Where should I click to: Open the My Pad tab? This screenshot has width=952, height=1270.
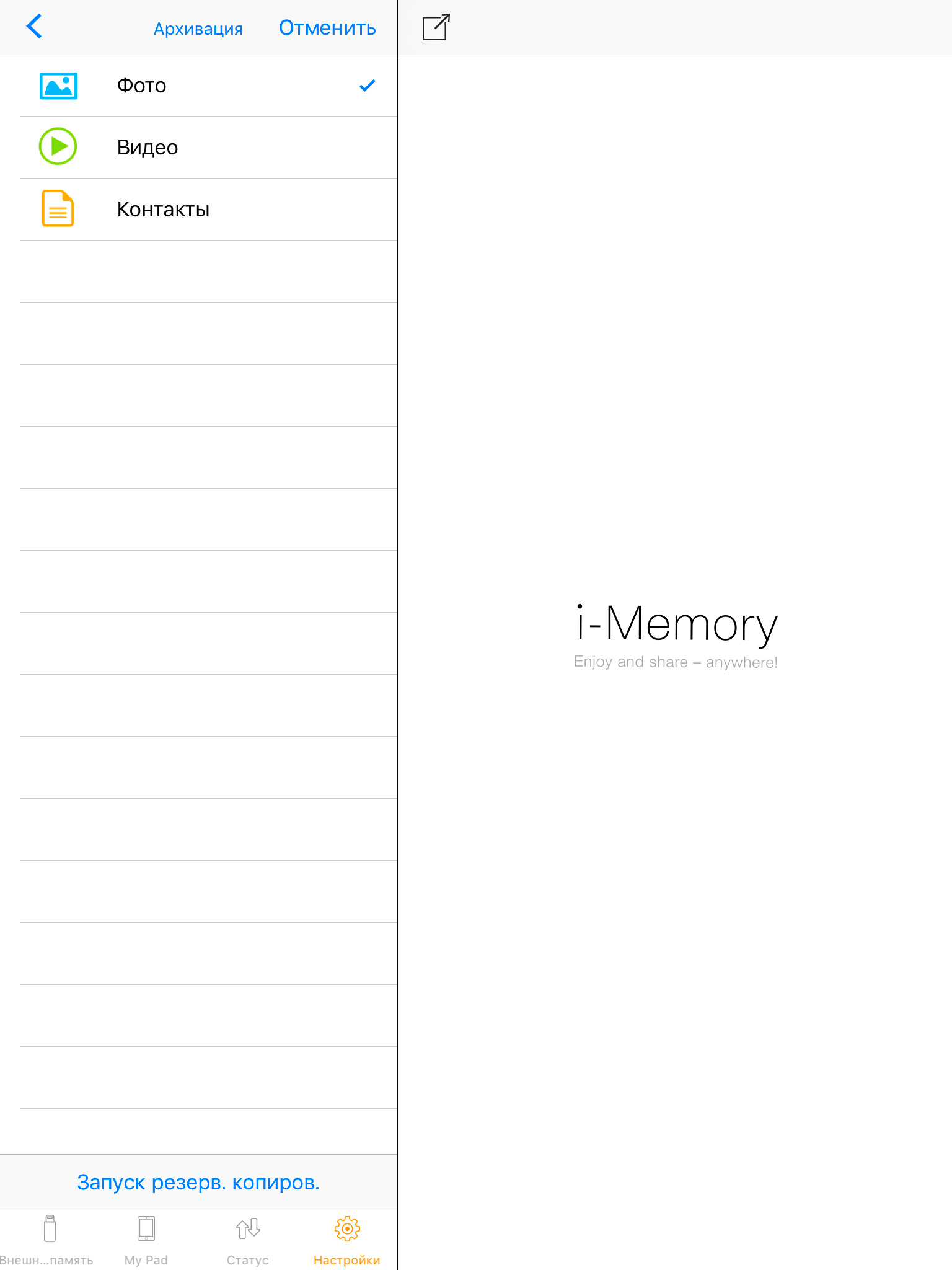(x=146, y=1240)
